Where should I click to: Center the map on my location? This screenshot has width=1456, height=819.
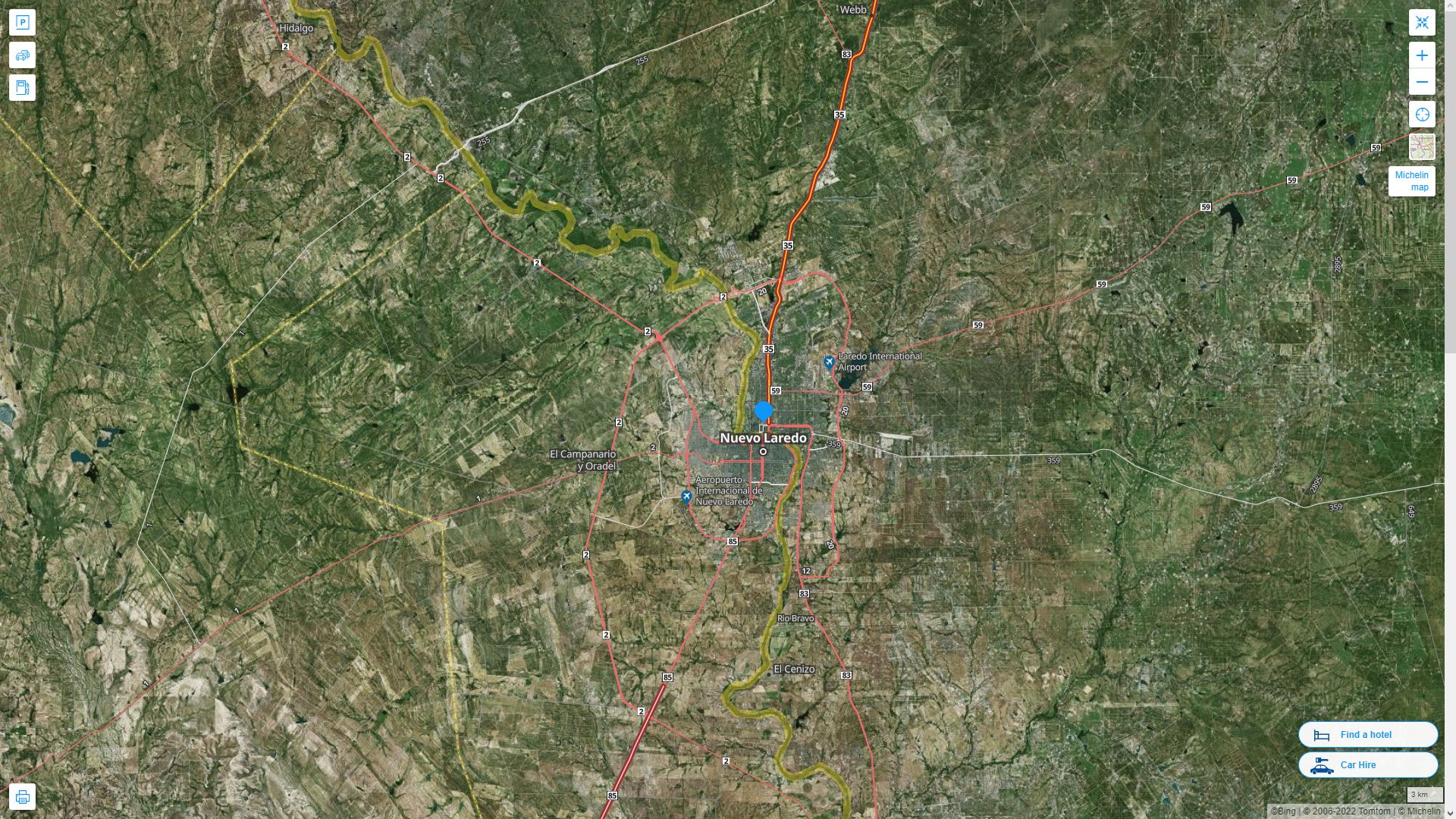[x=1422, y=115]
